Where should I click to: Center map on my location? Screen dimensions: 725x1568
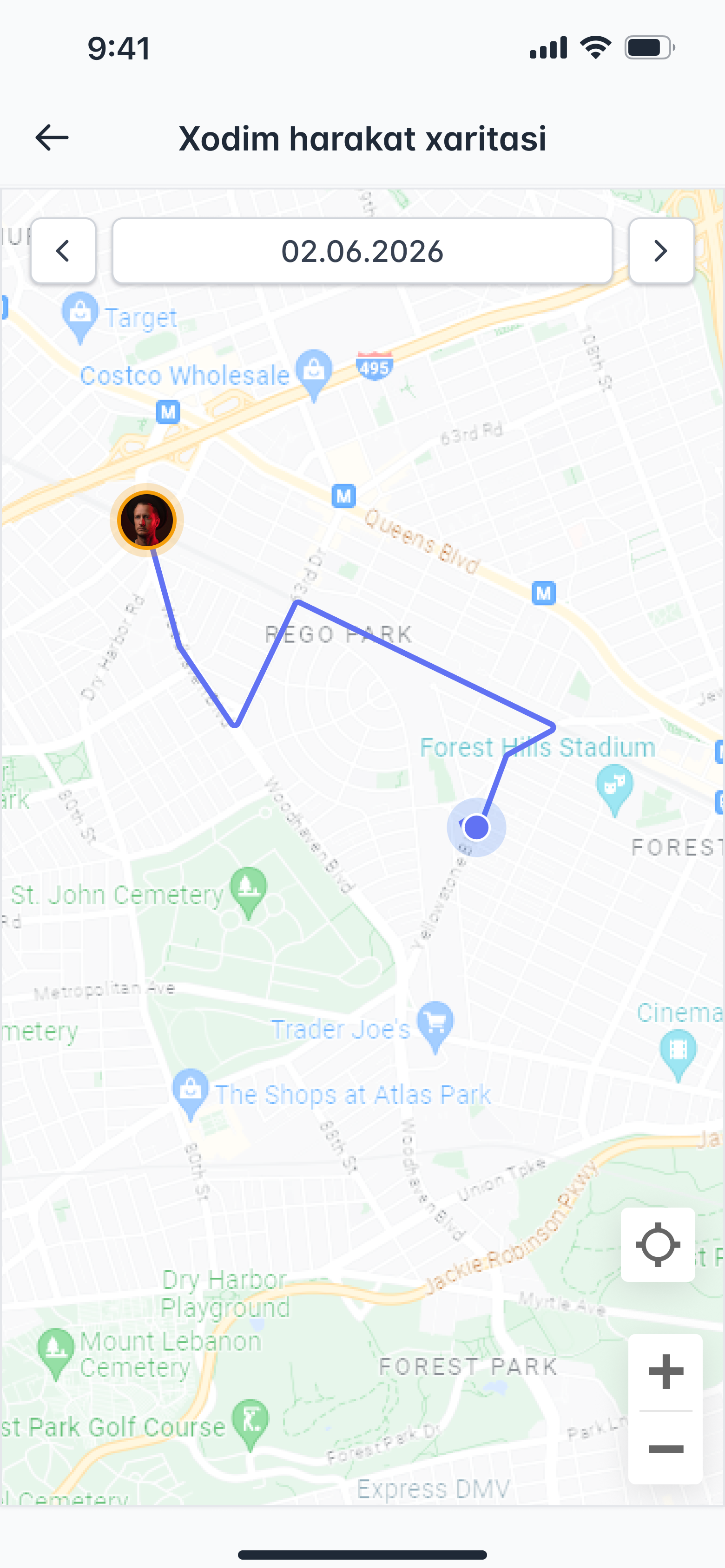coord(658,1245)
